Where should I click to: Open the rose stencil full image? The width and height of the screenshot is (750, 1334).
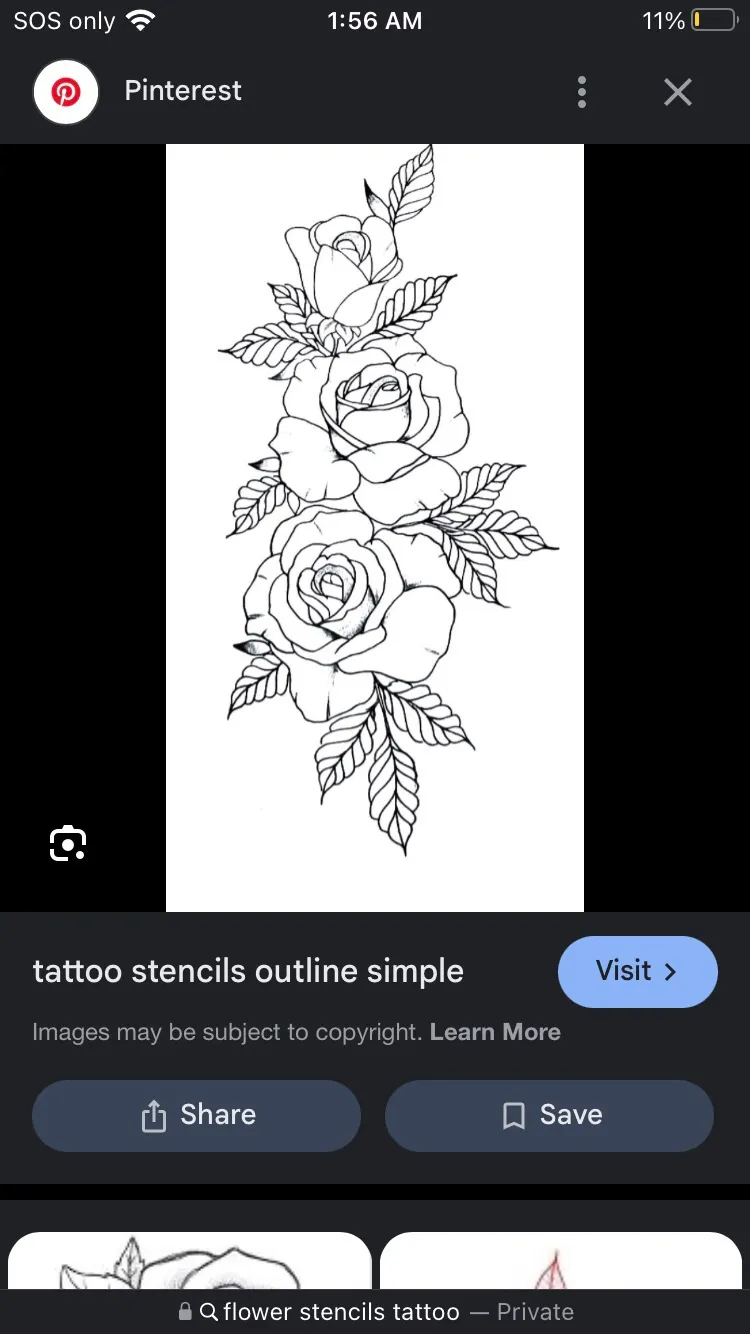point(374,527)
